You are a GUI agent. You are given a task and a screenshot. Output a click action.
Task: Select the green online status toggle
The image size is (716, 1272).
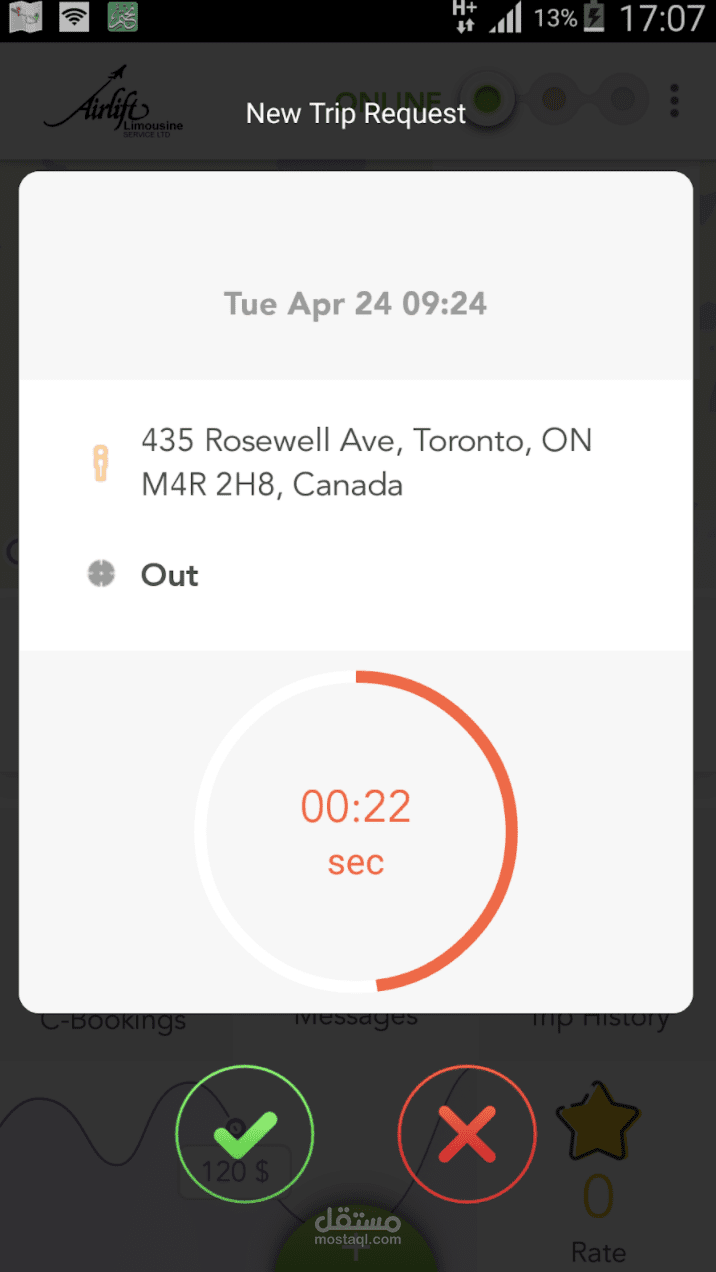click(488, 99)
